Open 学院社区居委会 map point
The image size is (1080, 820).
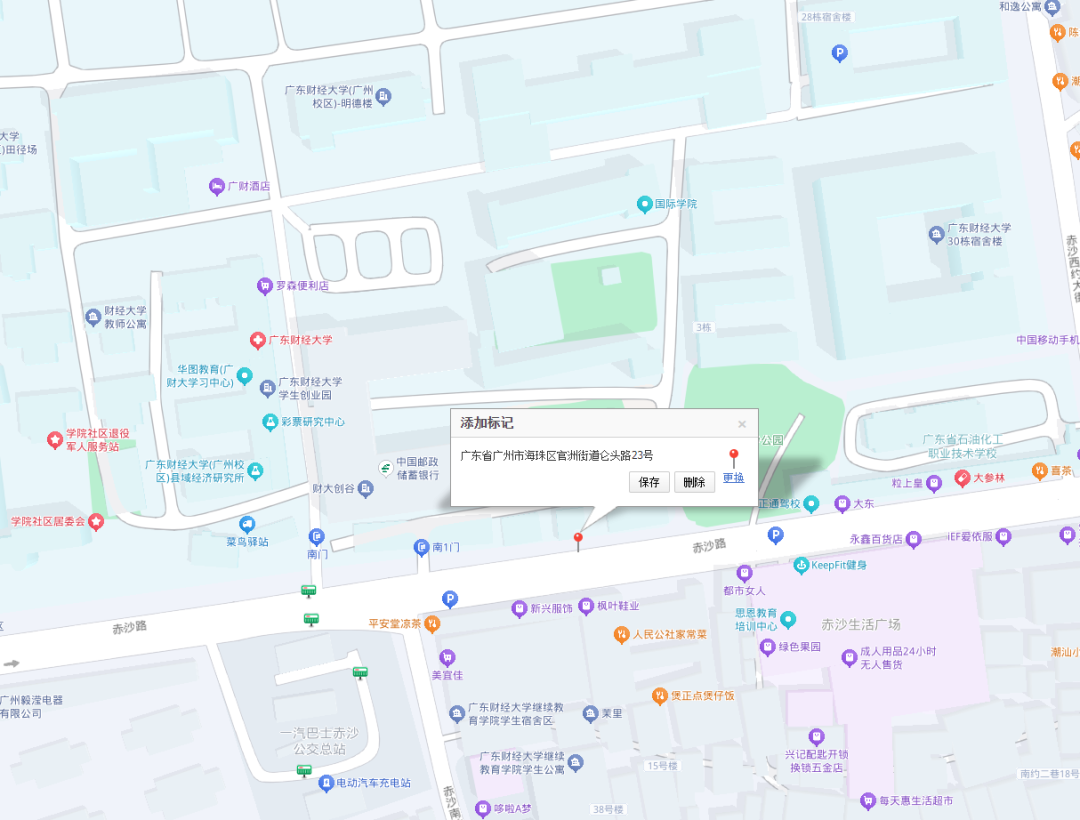(96, 521)
